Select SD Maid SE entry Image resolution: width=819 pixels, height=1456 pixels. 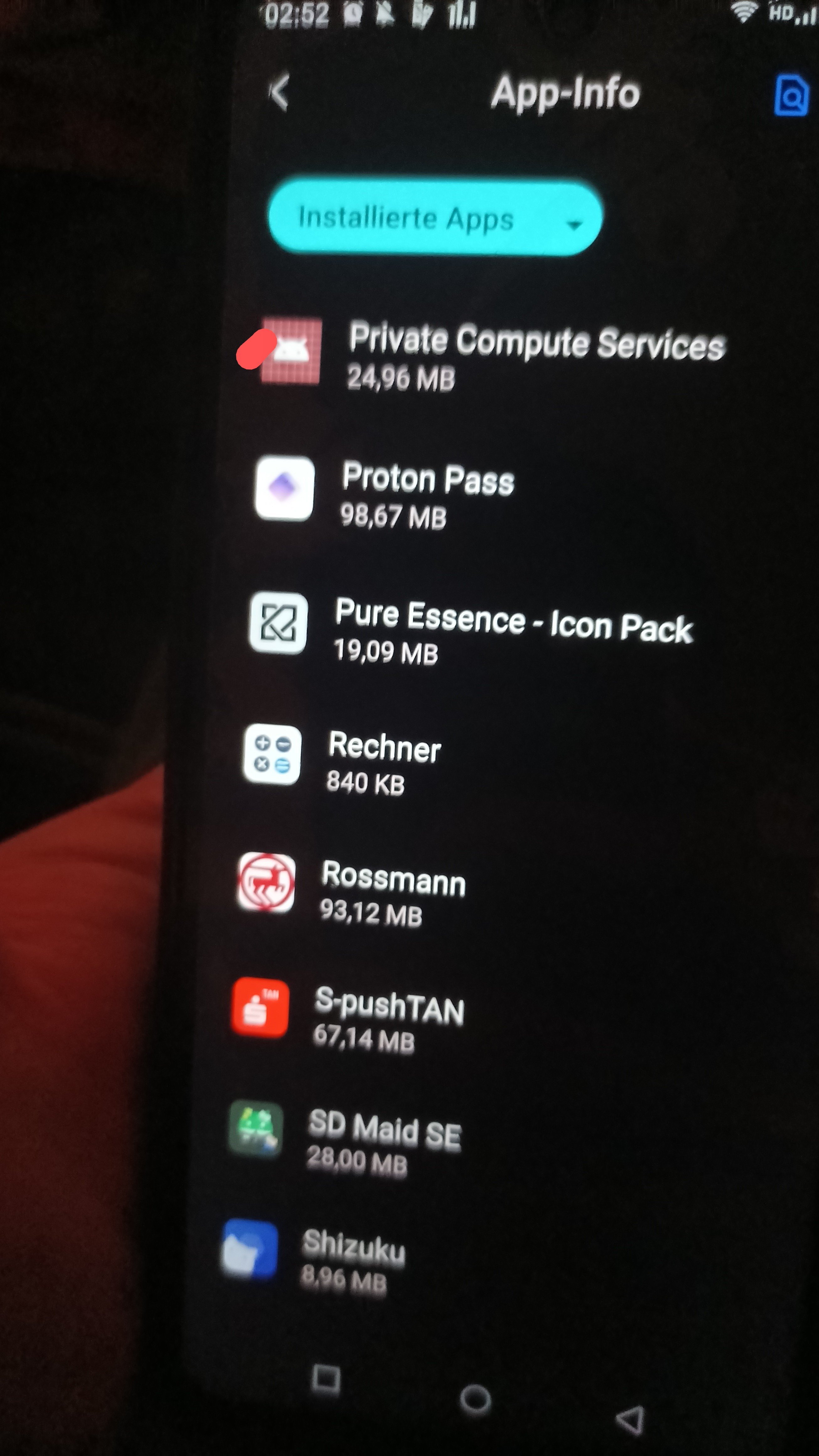click(x=384, y=1141)
